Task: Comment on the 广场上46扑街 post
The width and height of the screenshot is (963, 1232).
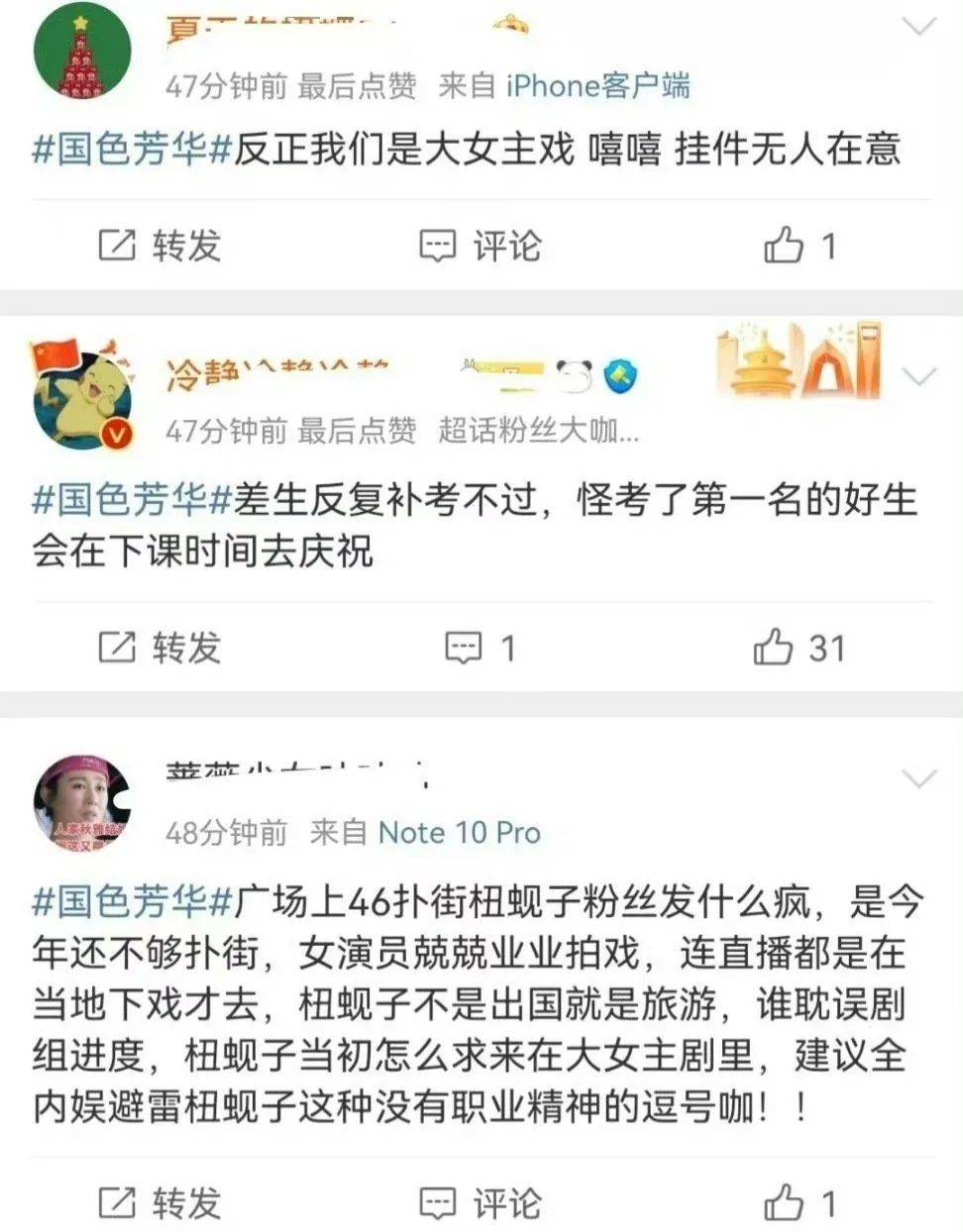Action: coord(481,1203)
